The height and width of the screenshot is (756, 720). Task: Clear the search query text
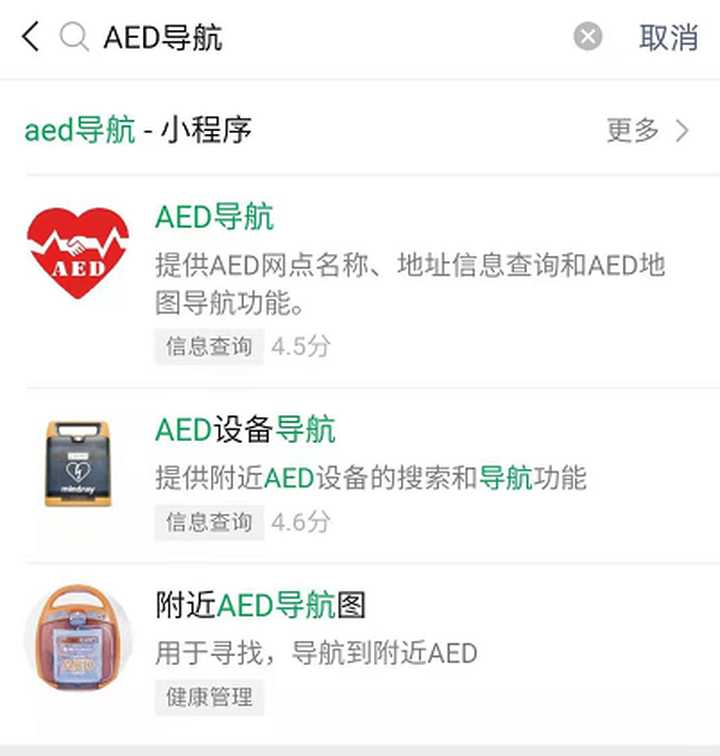588,38
